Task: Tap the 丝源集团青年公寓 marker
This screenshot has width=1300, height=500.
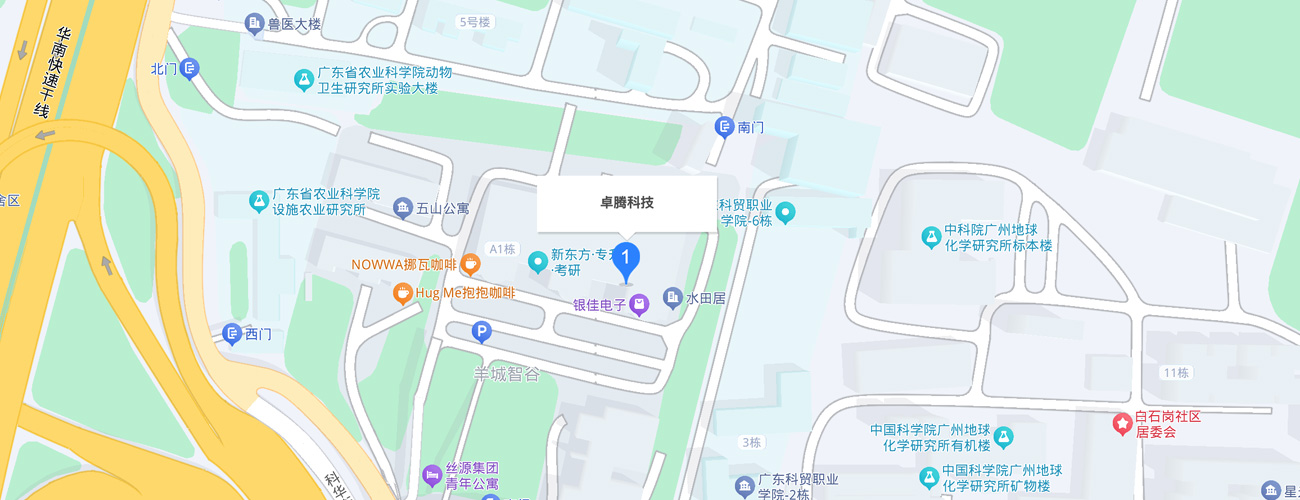Action: click(x=432, y=474)
